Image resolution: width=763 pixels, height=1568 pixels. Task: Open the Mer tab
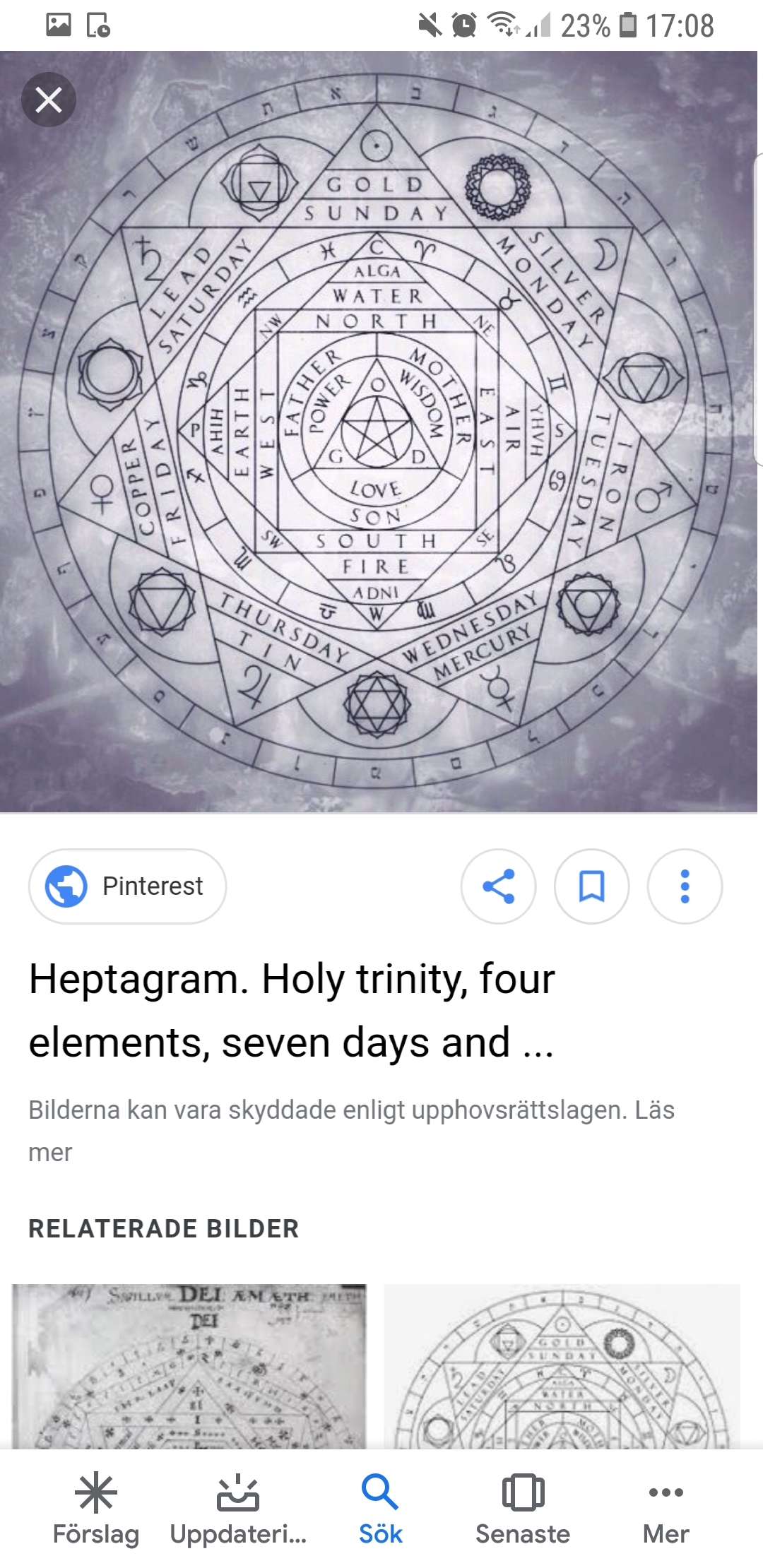point(666,1509)
